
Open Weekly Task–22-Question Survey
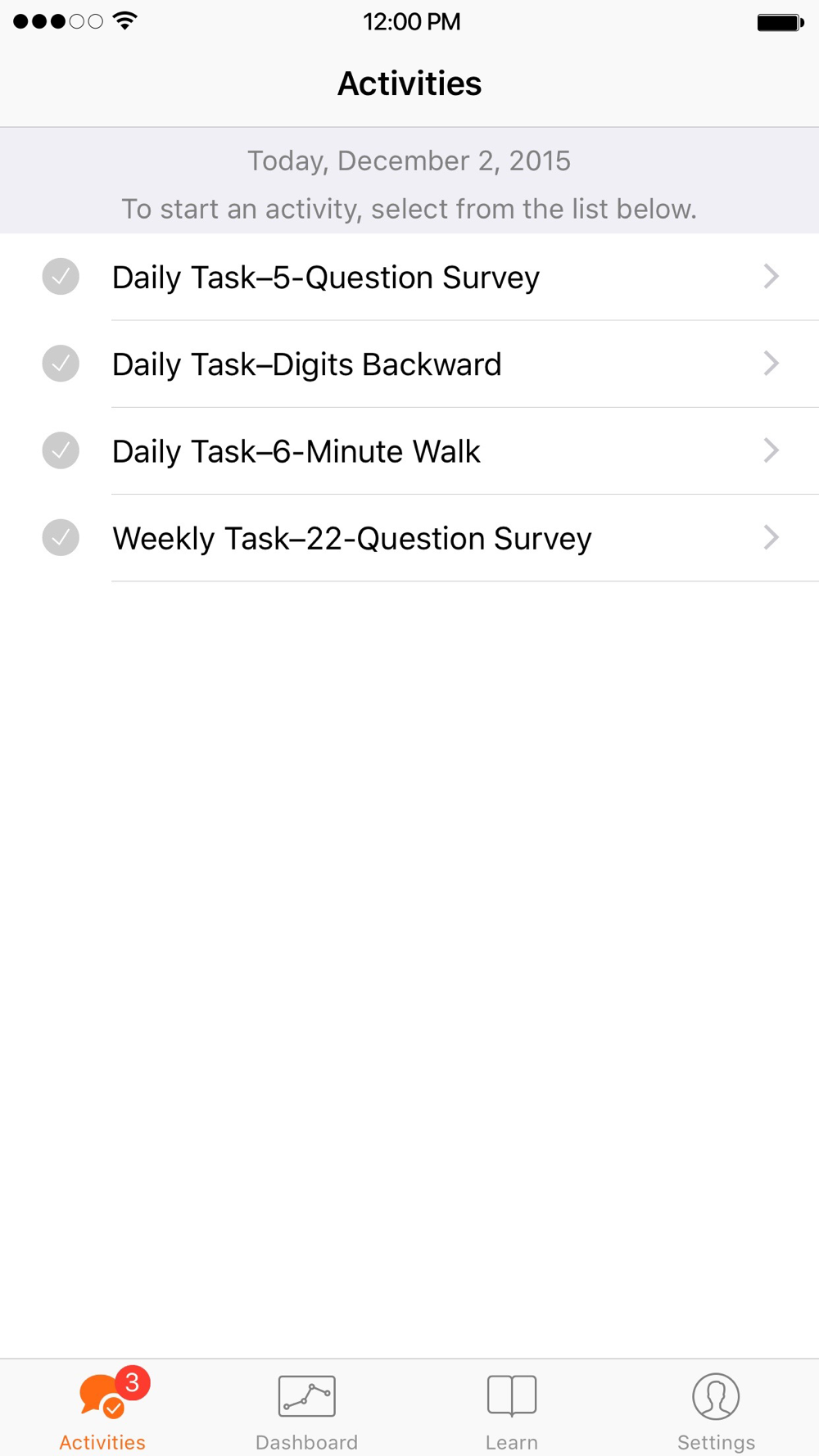coord(409,538)
